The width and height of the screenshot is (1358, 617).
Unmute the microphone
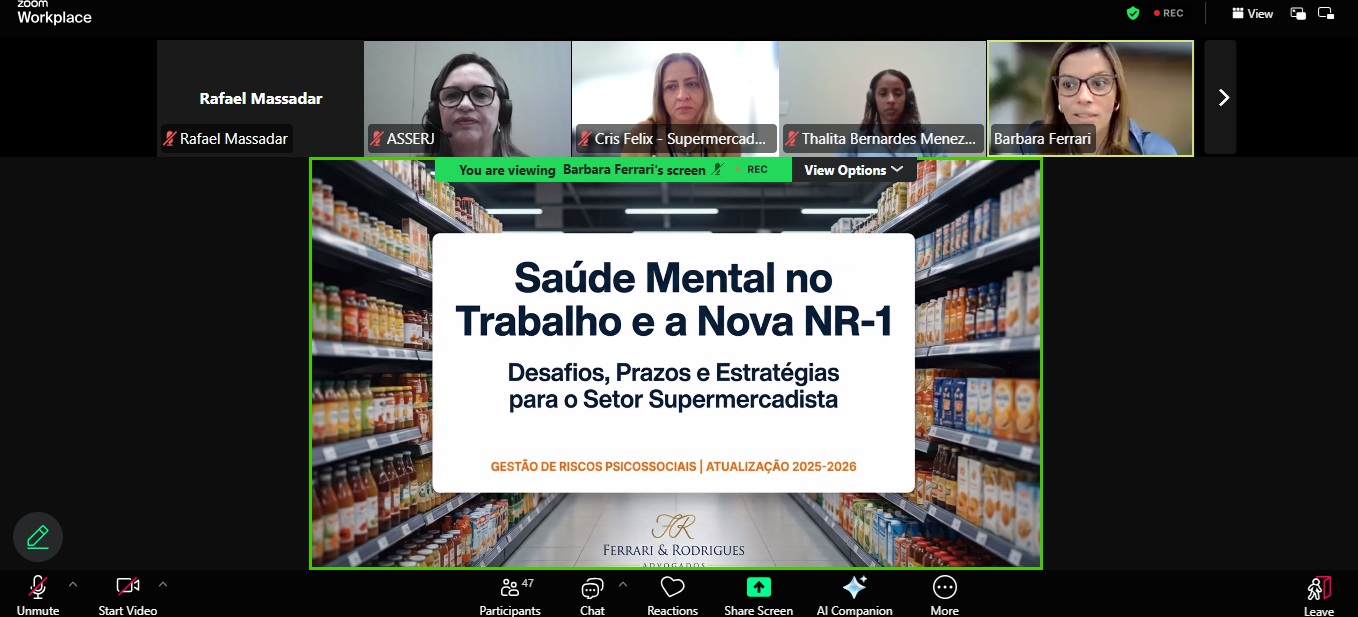(x=37, y=593)
